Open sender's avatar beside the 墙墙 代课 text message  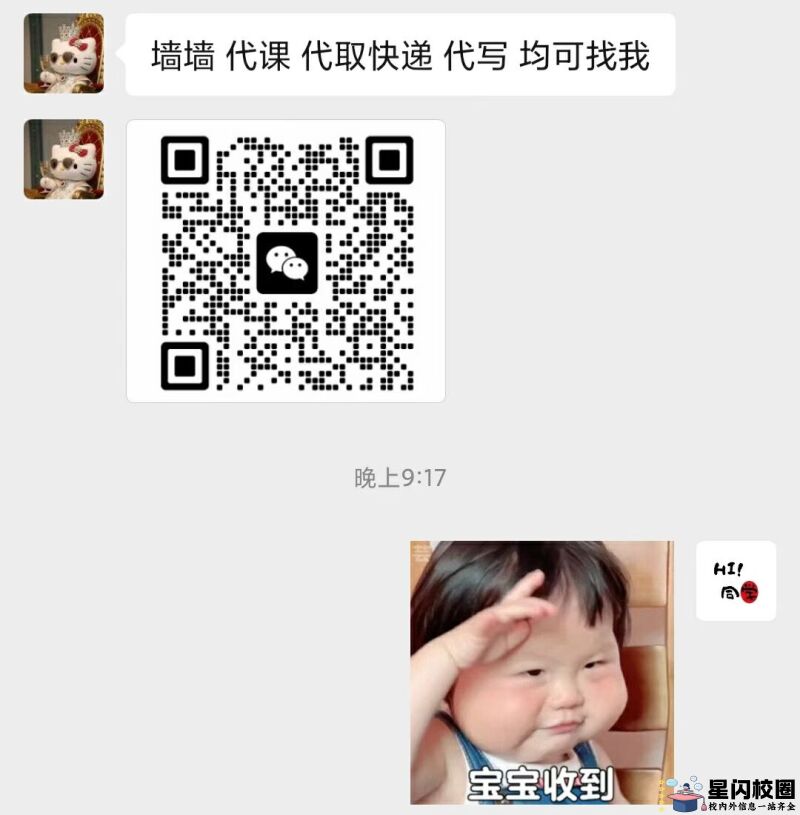pos(64,53)
